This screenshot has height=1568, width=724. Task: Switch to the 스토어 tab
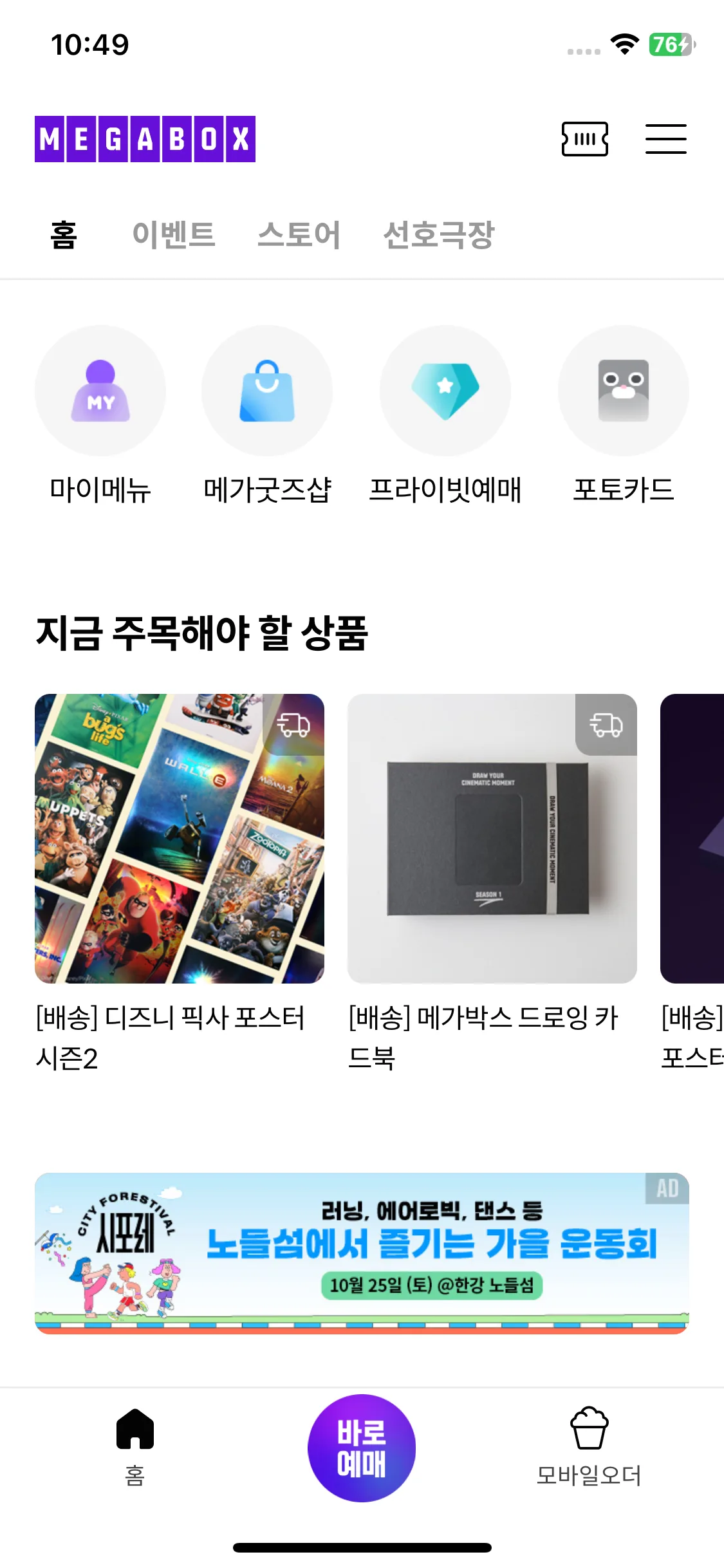[x=299, y=234]
